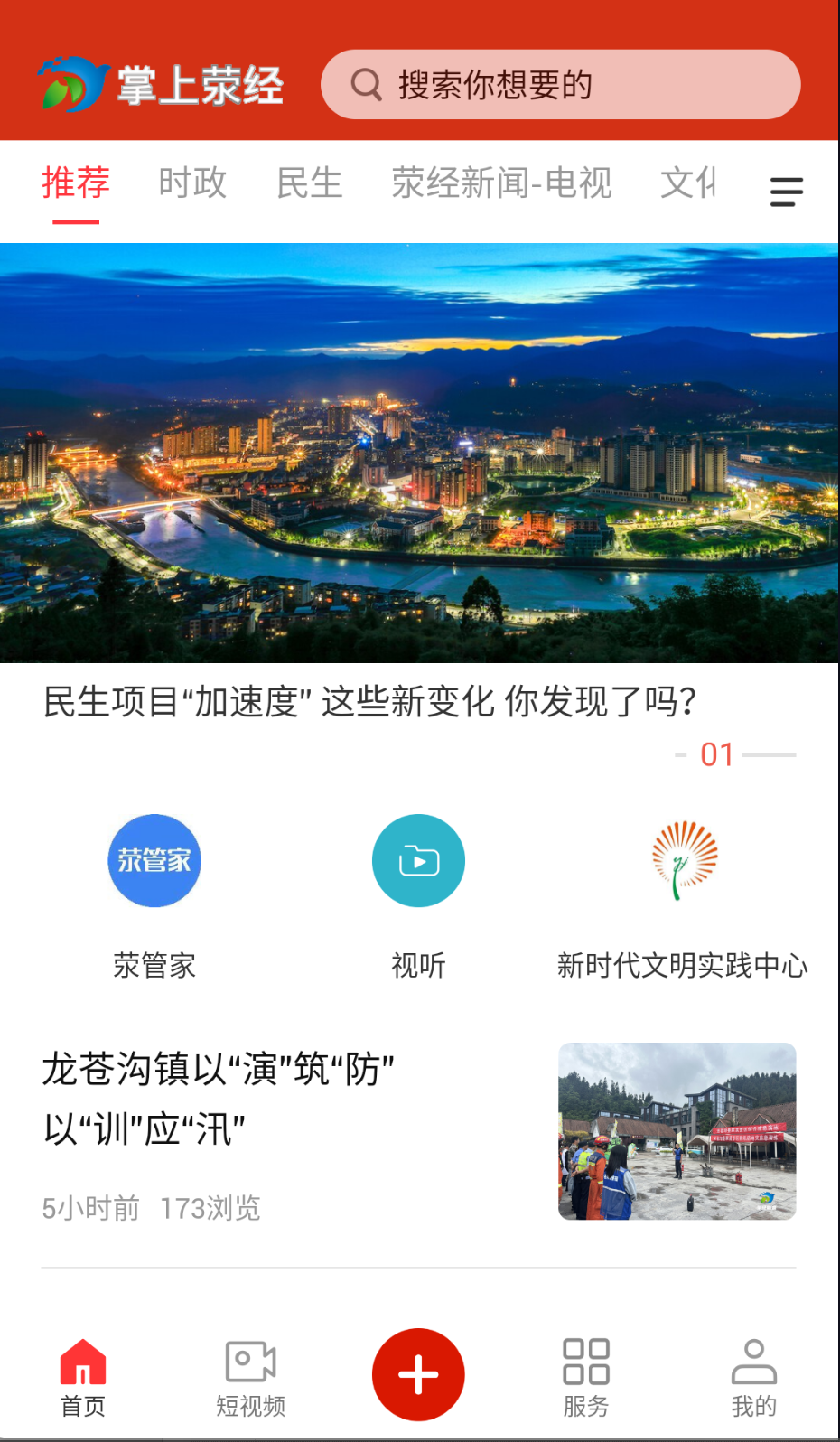Open 新时代文明实践中心 icon
This screenshot has width=840, height=1442.
(683, 859)
